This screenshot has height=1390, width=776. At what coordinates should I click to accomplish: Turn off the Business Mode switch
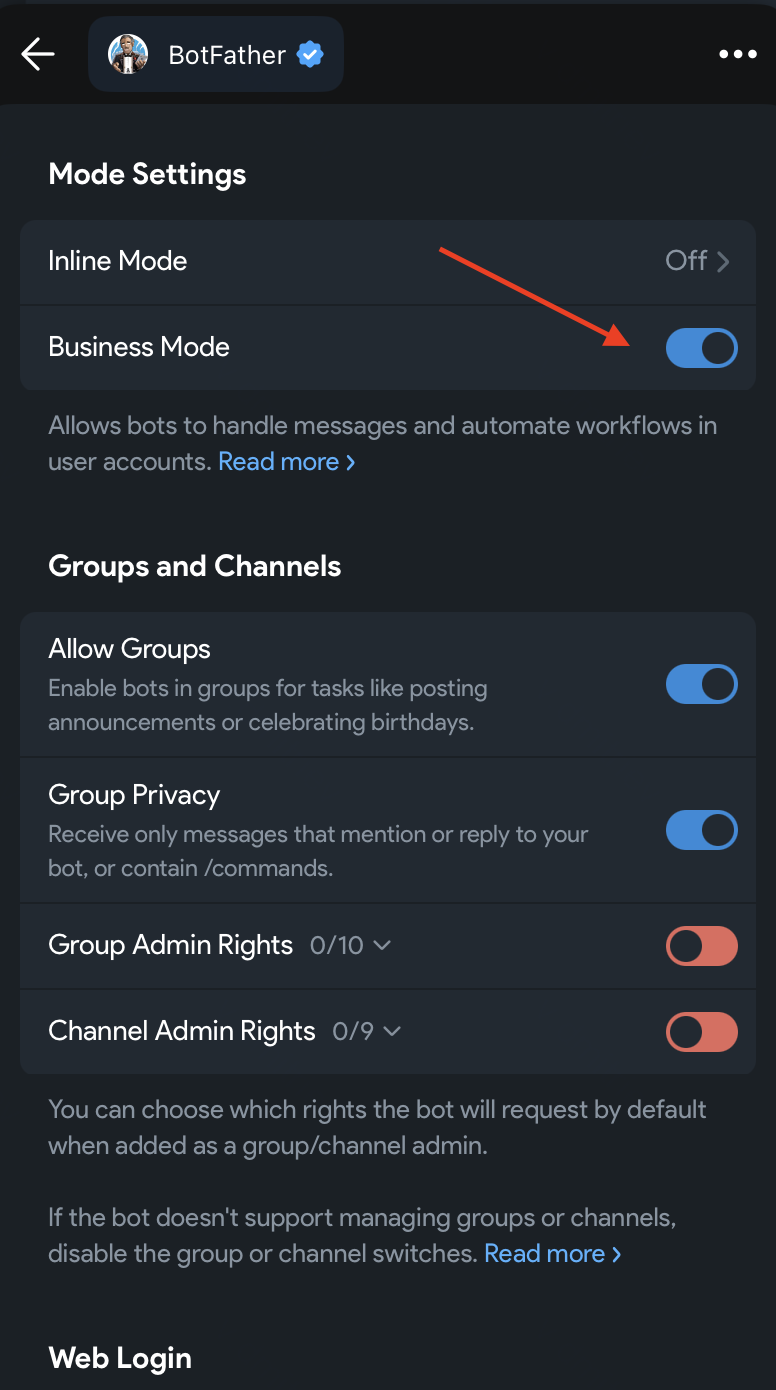(x=701, y=348)
